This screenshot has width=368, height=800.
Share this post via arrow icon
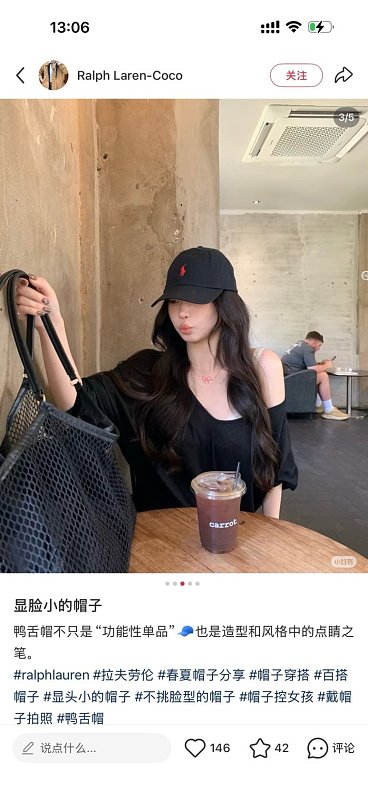click(344, 76)
